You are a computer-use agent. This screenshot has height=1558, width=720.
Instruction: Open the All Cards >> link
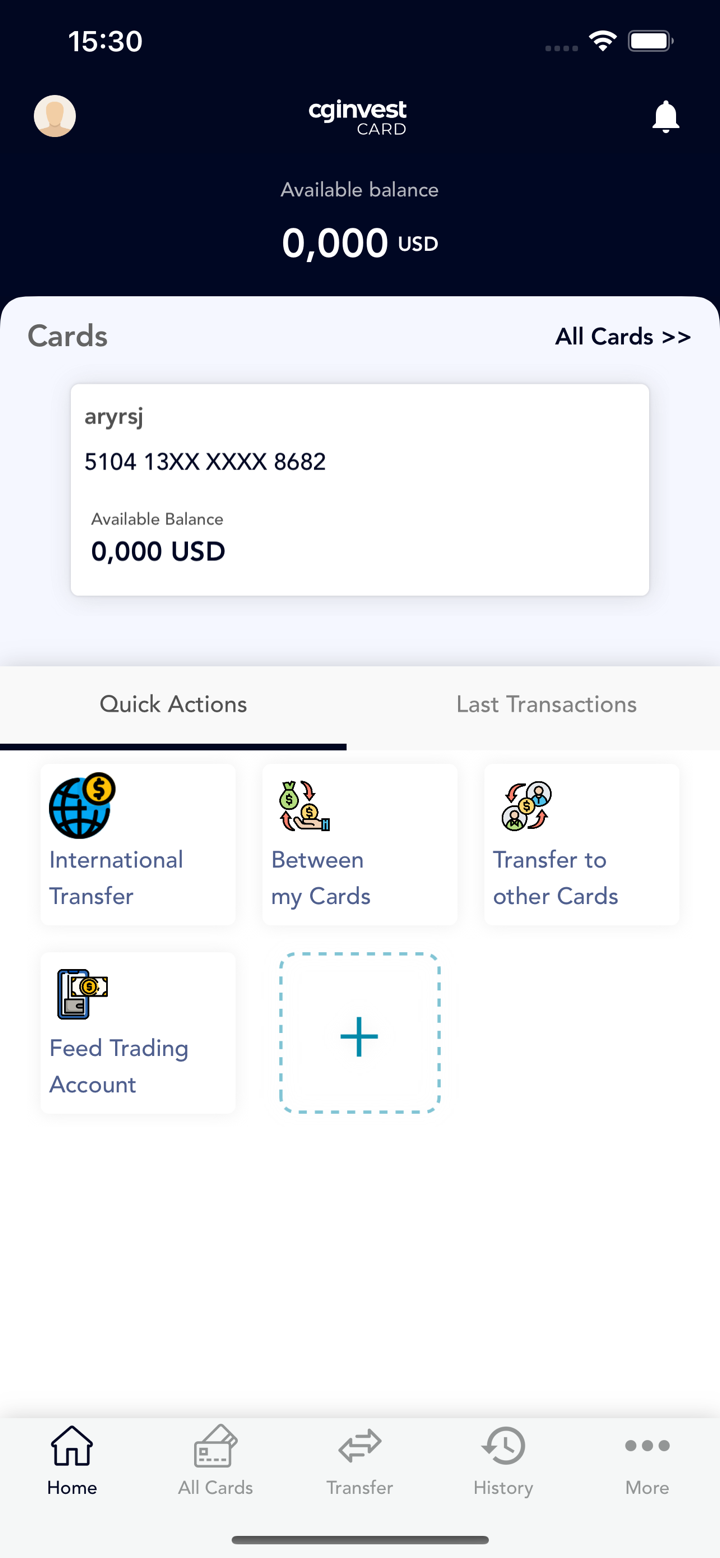coord(622,337)
